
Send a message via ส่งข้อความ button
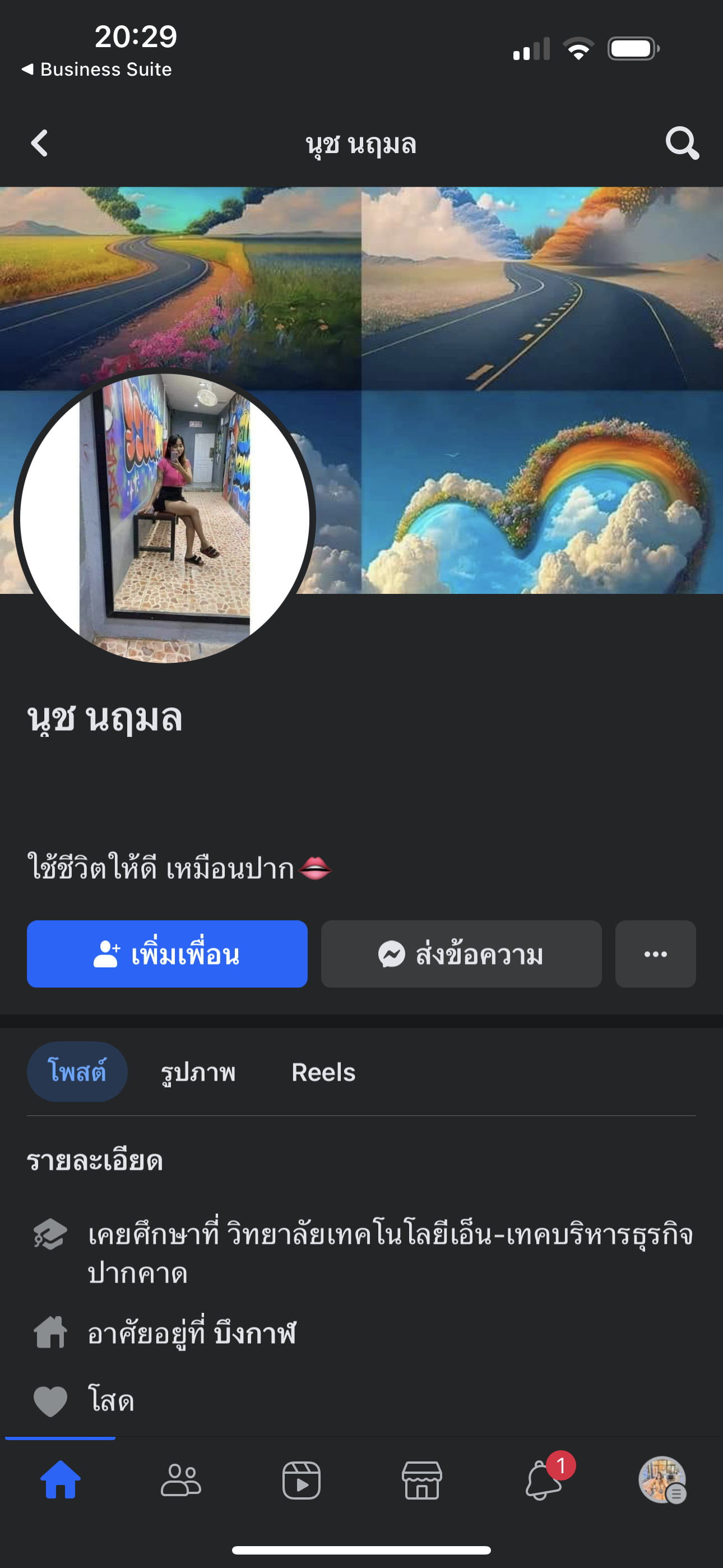[x=461, y=954]
